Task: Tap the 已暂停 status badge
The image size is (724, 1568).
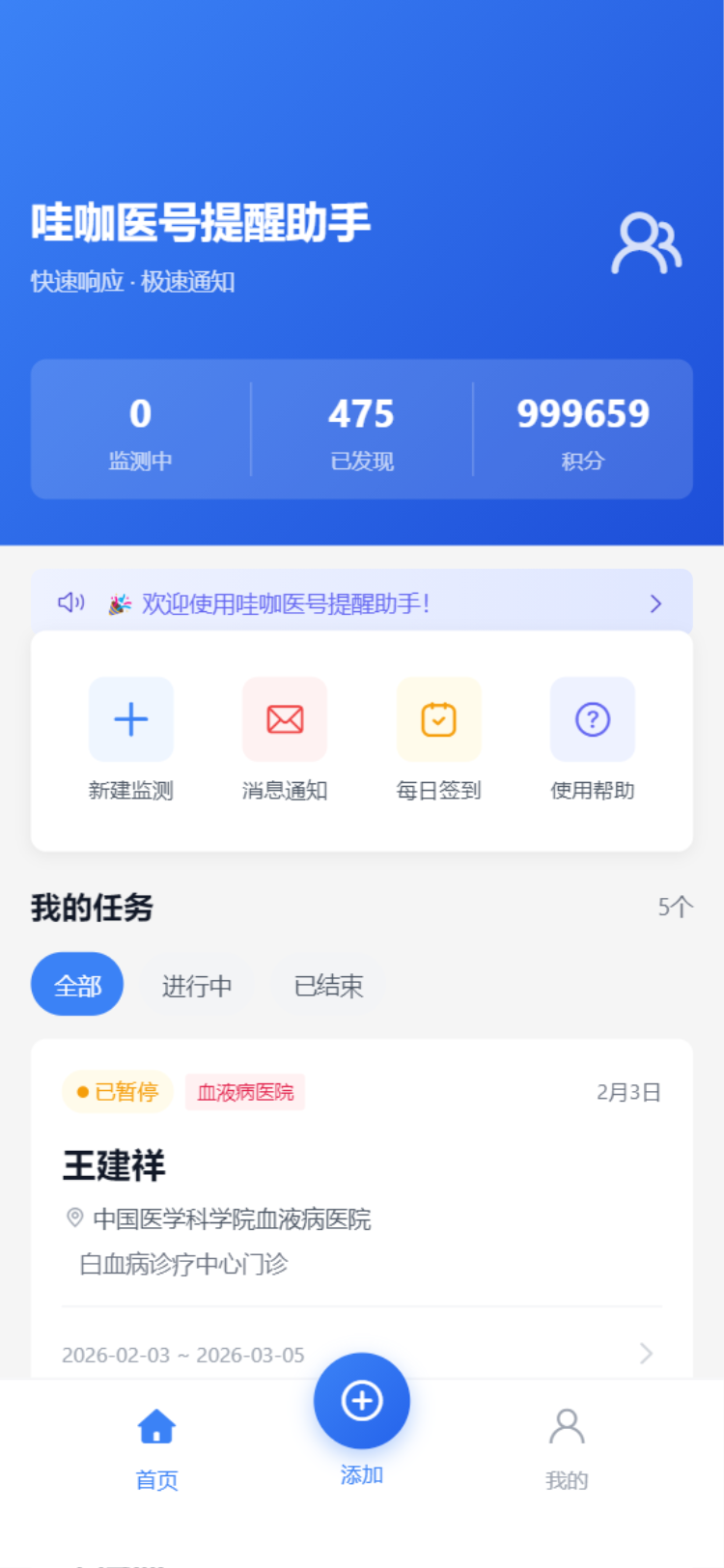Action: (117, 1092)
